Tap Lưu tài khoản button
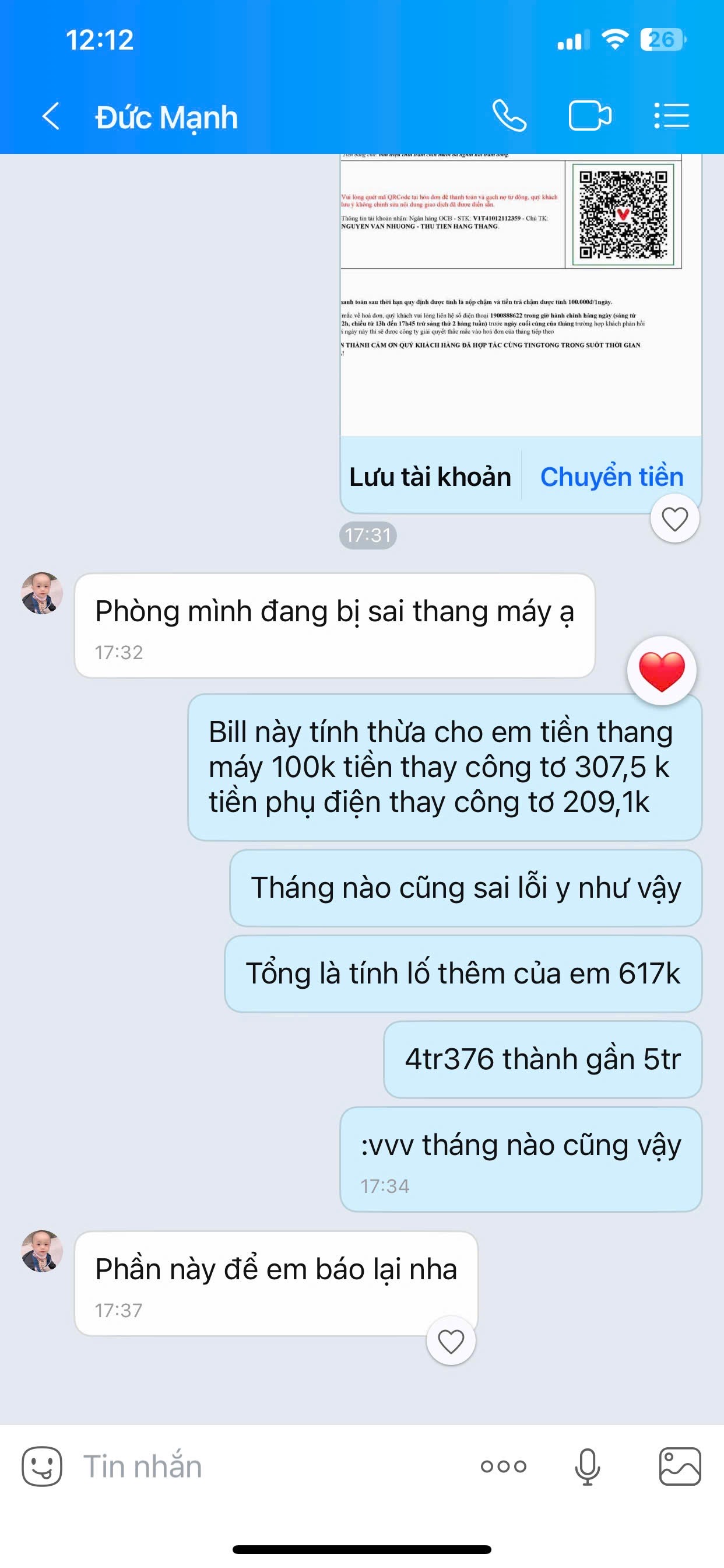 [430, 477]
